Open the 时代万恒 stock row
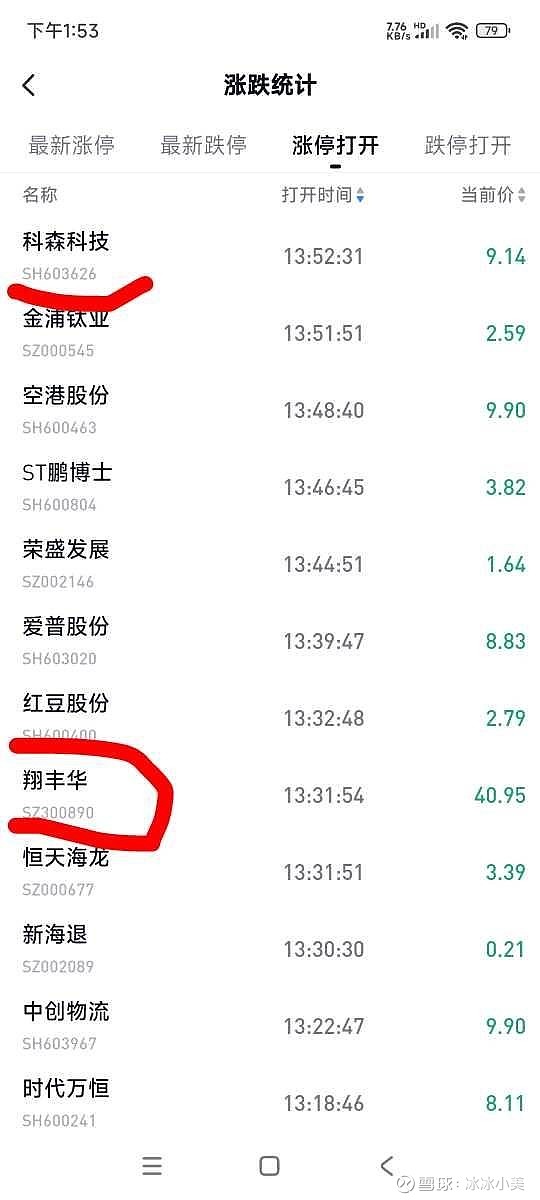Image resolution: width=540 pixels, height=1200 pixels. coord(270,1103)
